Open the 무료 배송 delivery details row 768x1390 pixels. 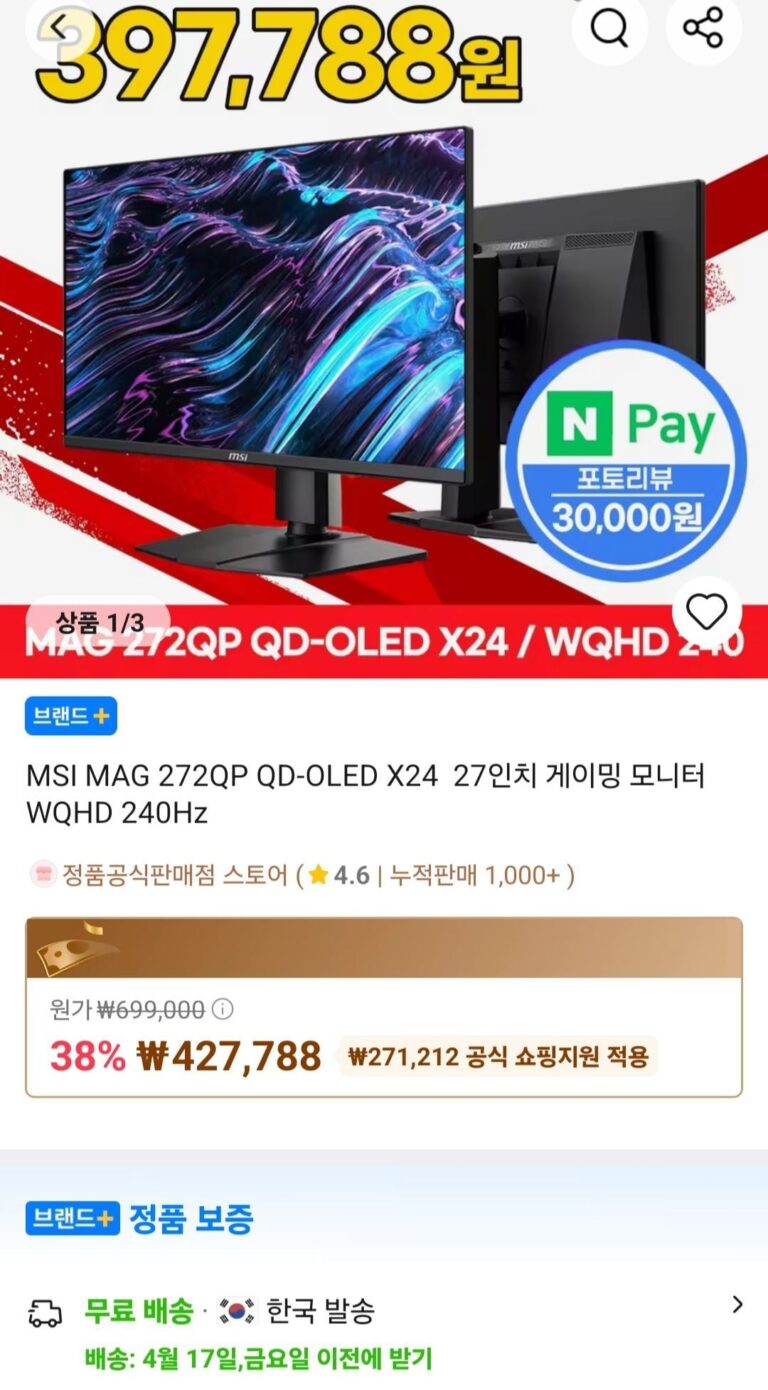(384, 1308)
